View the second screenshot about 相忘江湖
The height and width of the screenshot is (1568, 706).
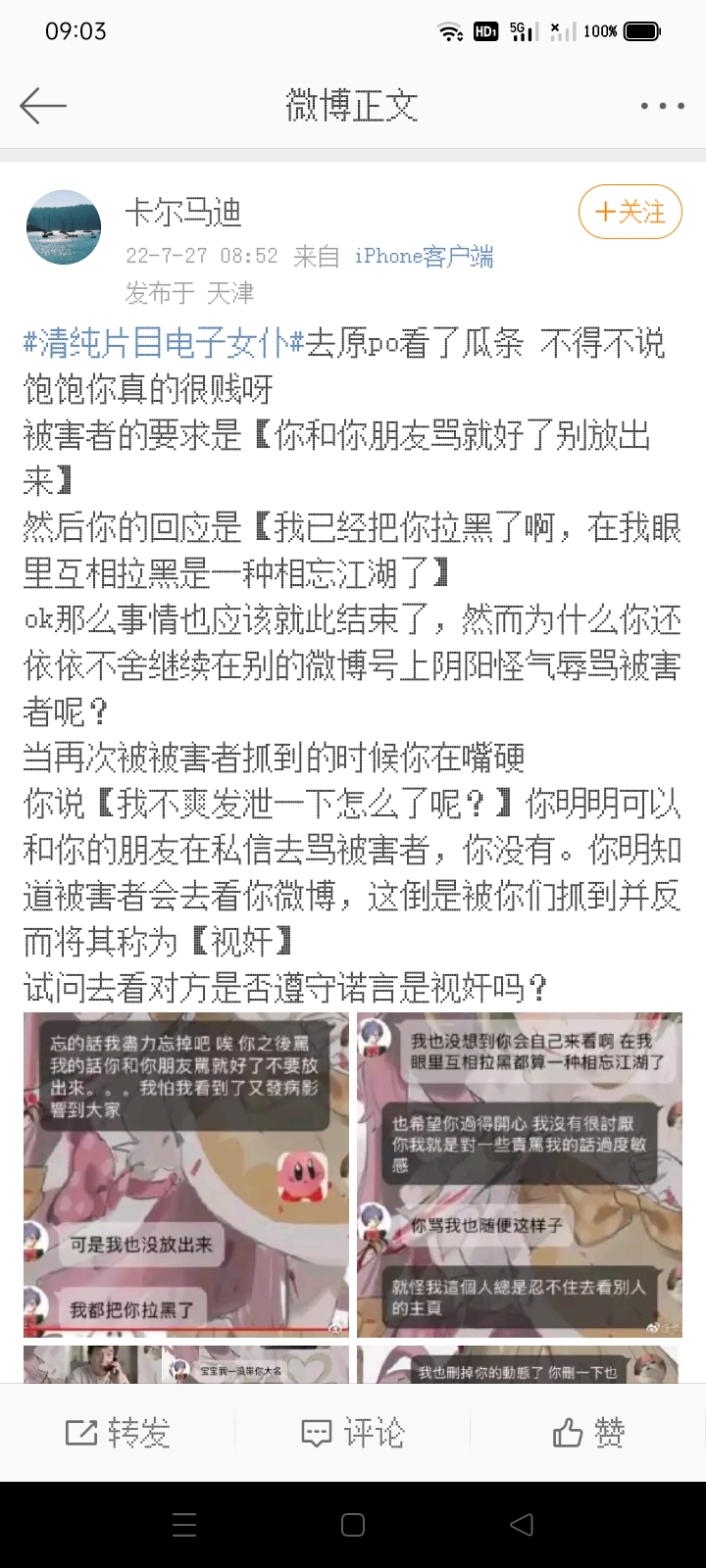pos(520,1175)
